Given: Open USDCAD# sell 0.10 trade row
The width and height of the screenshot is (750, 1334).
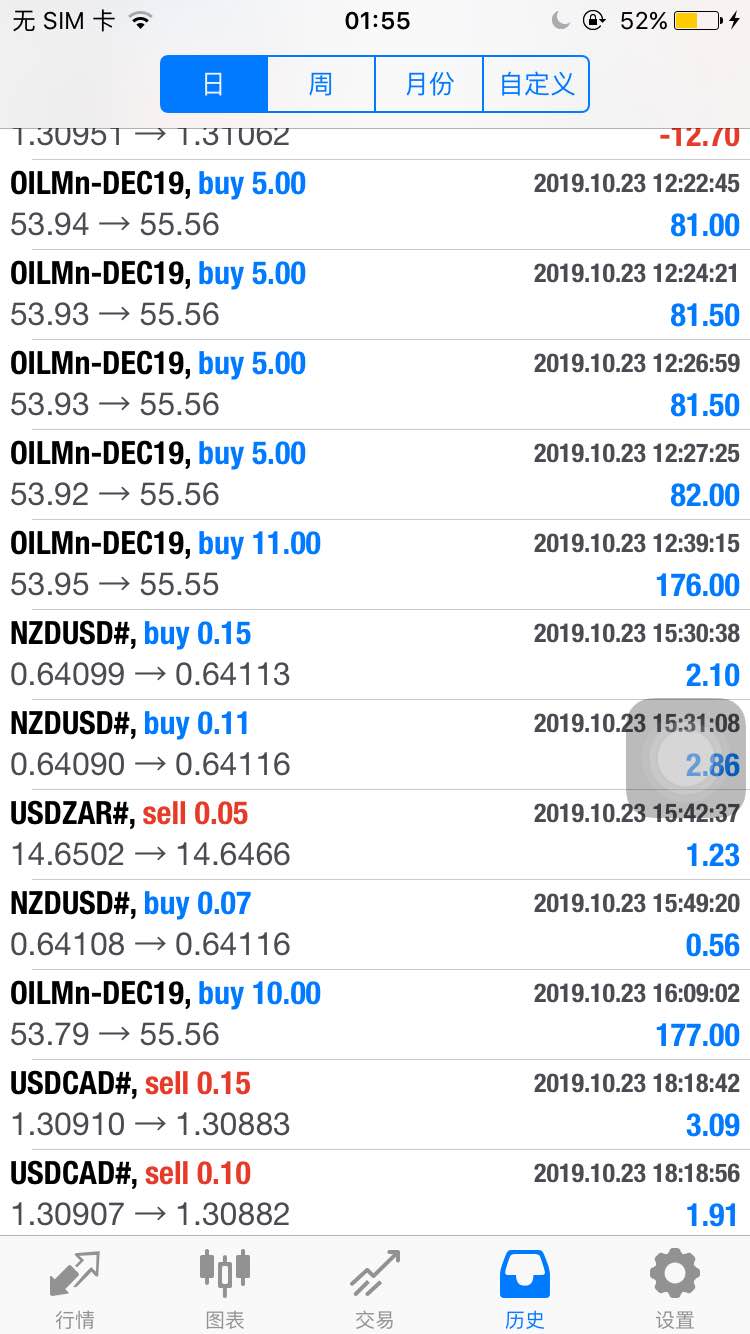Looking at the screenshot, I should click(375, 1192).
